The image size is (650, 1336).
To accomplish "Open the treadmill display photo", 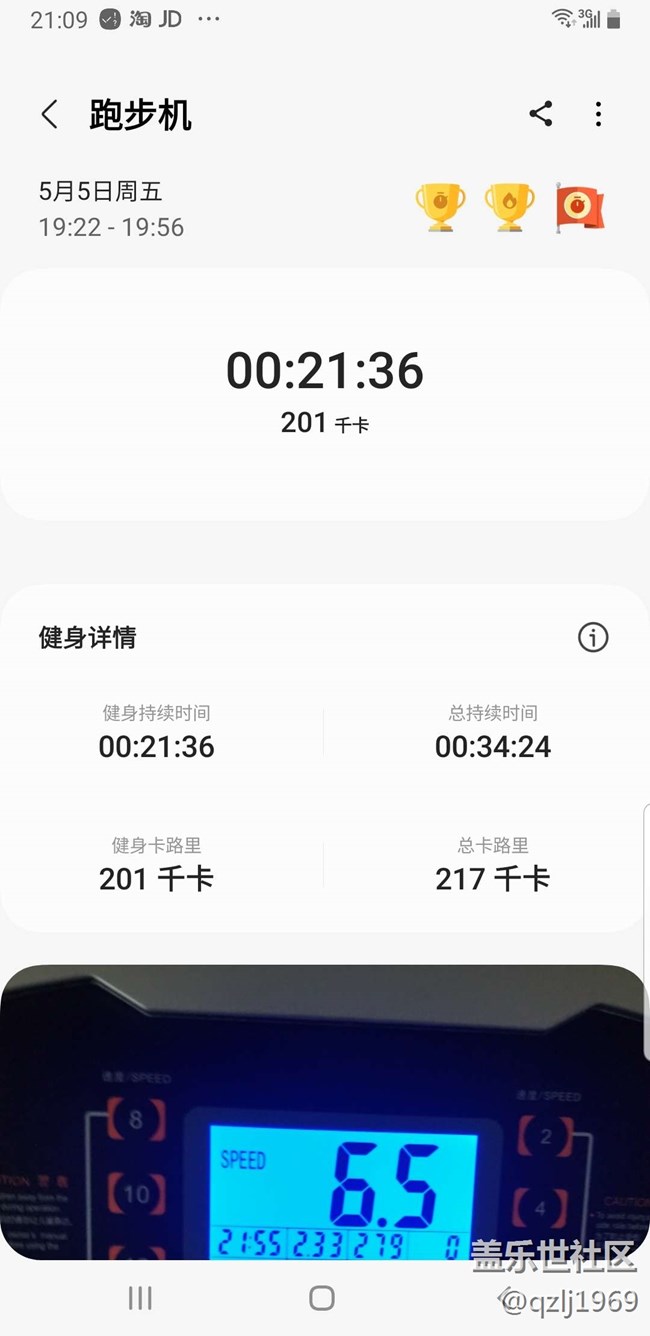I will coord(325,1110).
